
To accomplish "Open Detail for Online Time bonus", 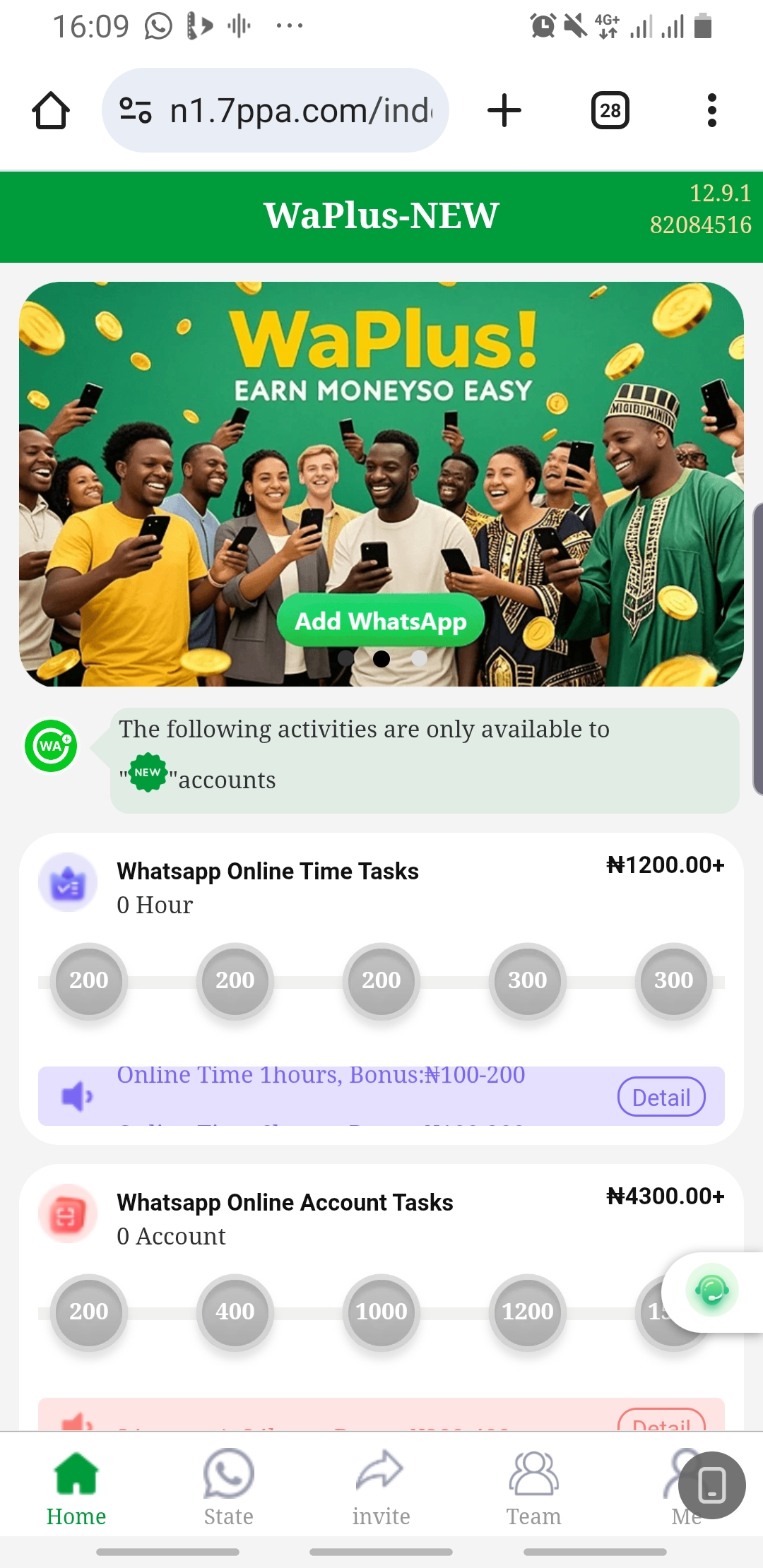I will [661, 1097].
